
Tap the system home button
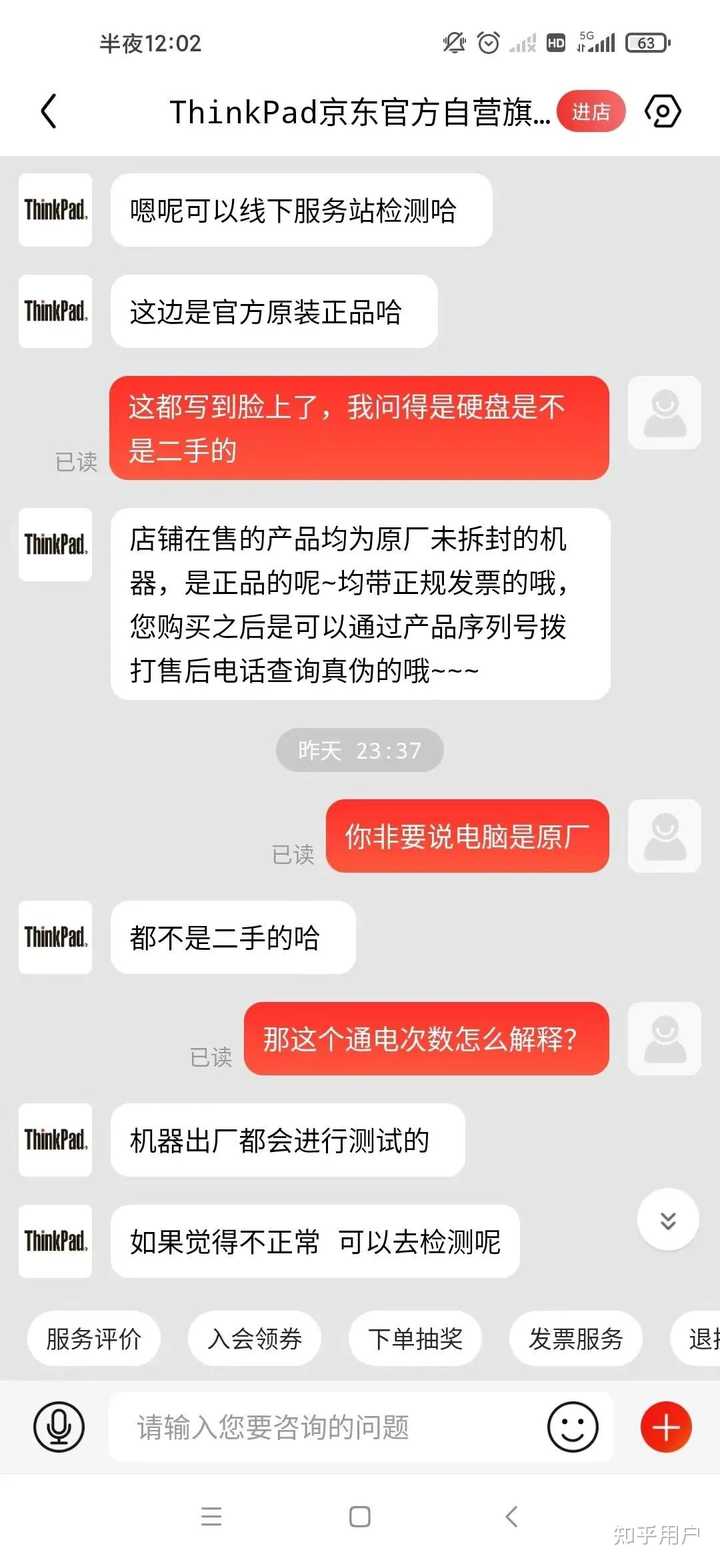(x=360, y=1517)
